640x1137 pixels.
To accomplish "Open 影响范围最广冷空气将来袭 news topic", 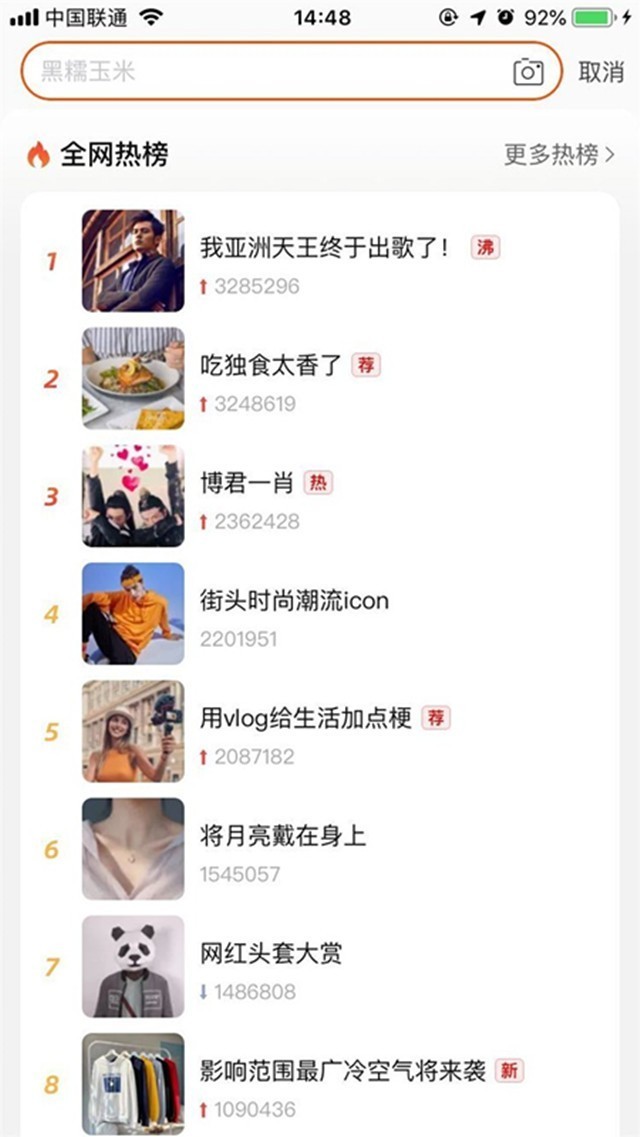I will [x=343, y=1071].
